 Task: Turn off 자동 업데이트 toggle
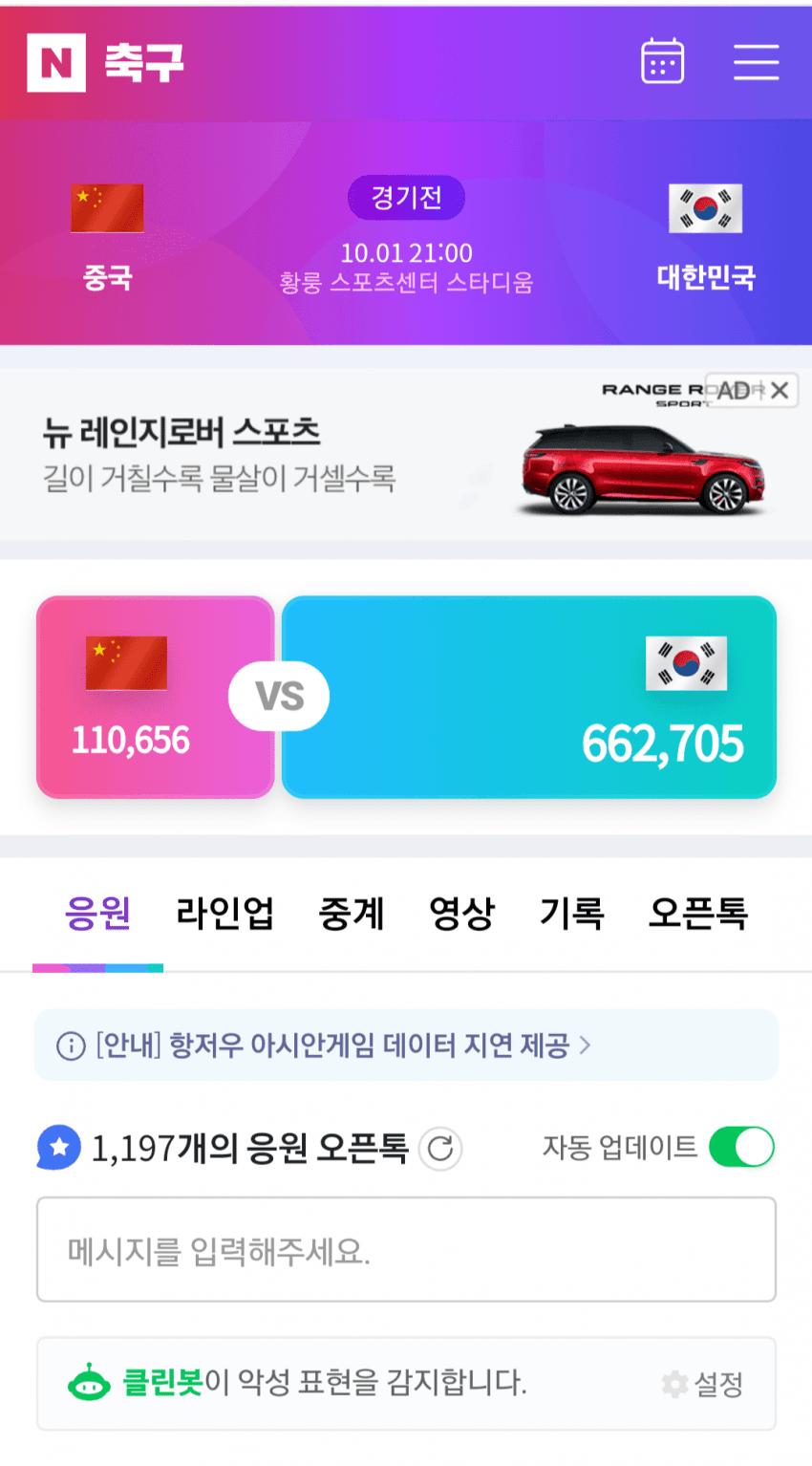(x=741, y=1147)
